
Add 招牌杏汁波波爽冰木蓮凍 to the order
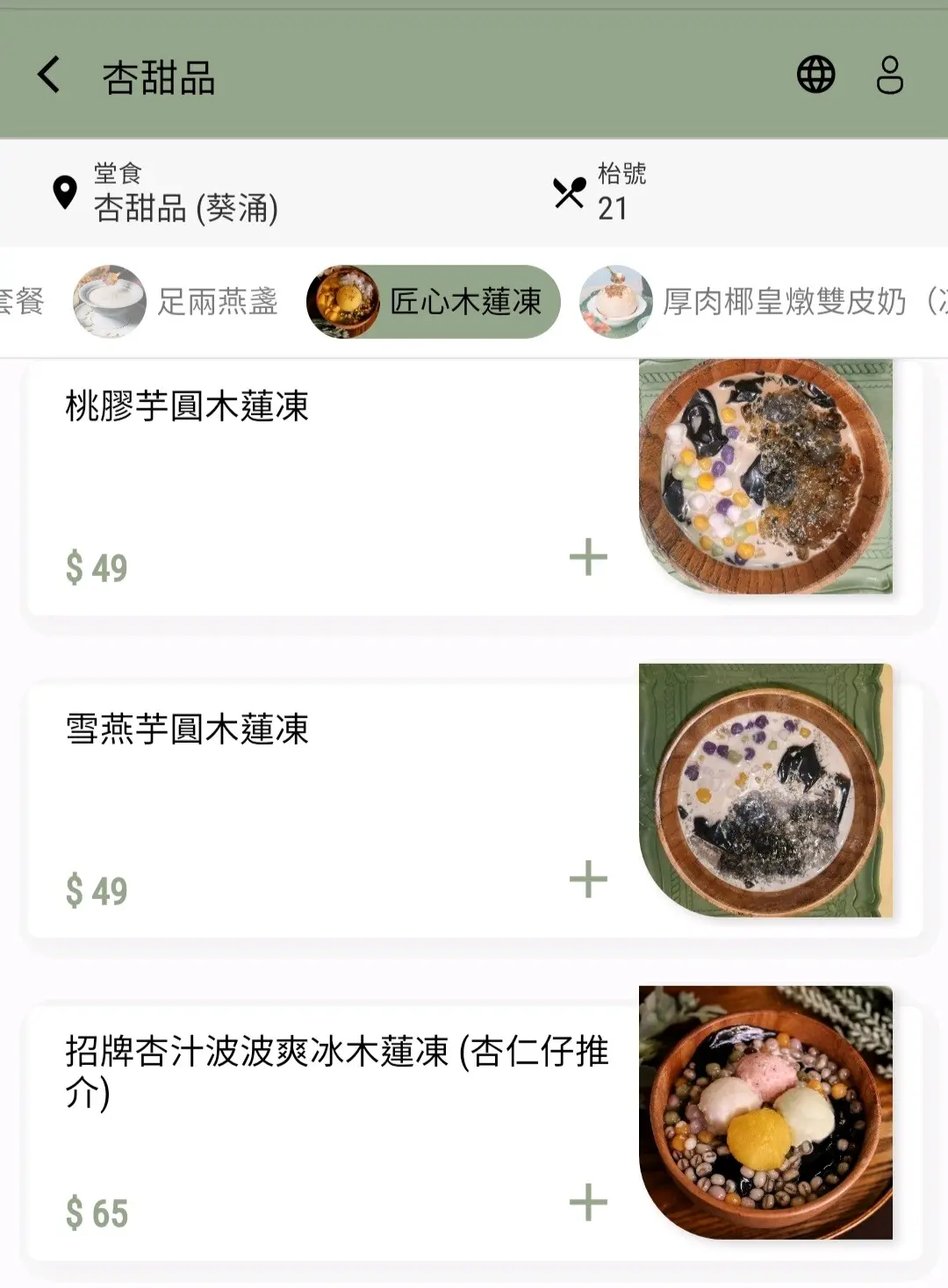pos(588,1202)
